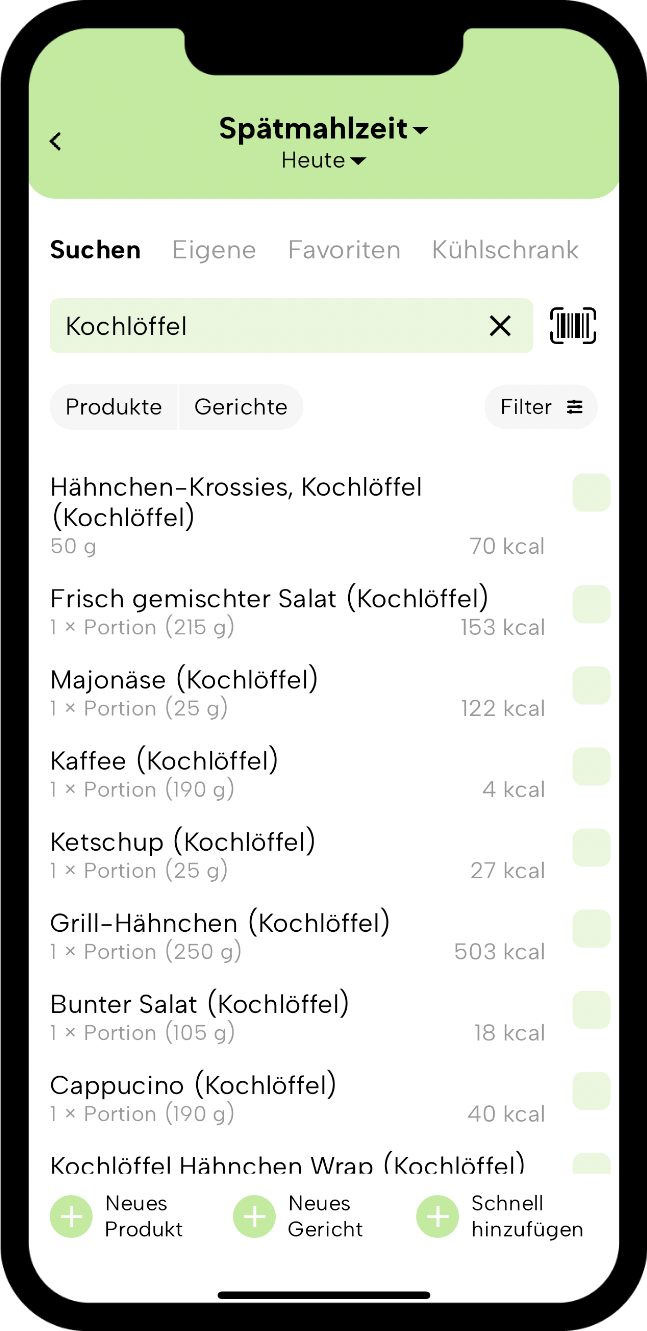
Task: Tick the checkbox next to Majonäse
Action: point(591,685)
